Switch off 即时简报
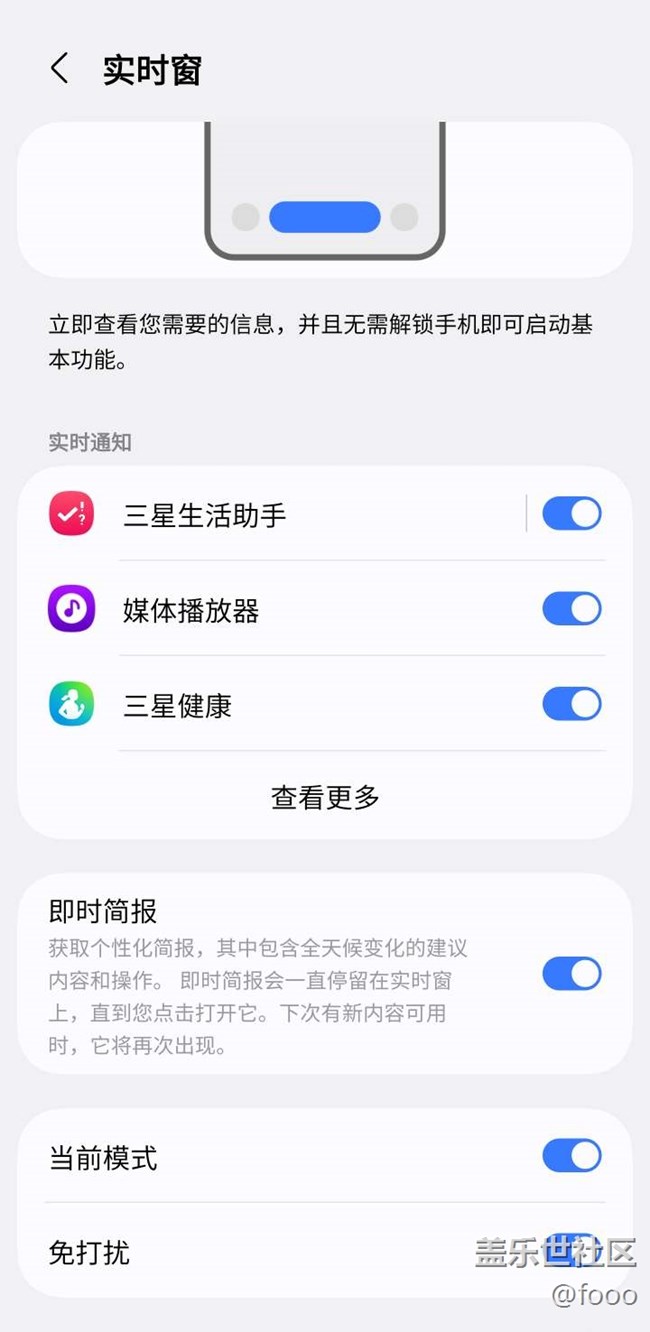The width and height of the screenshot is (650, 1332). pos(571,974)
